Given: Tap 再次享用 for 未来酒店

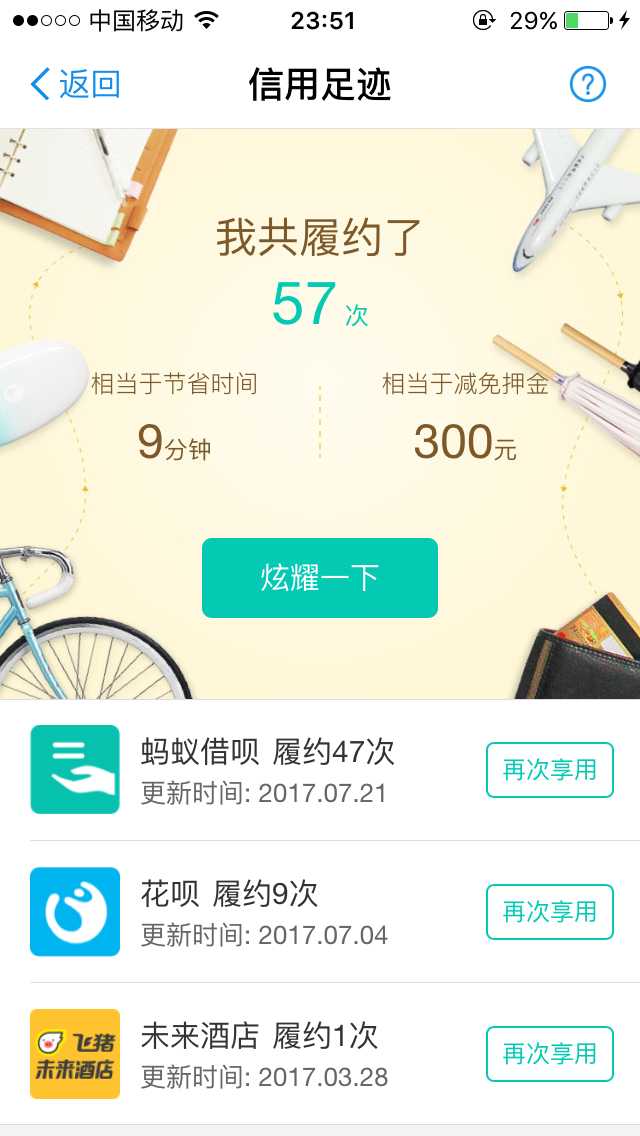Looking at the screenshot, I should [x=549, y=1054].
